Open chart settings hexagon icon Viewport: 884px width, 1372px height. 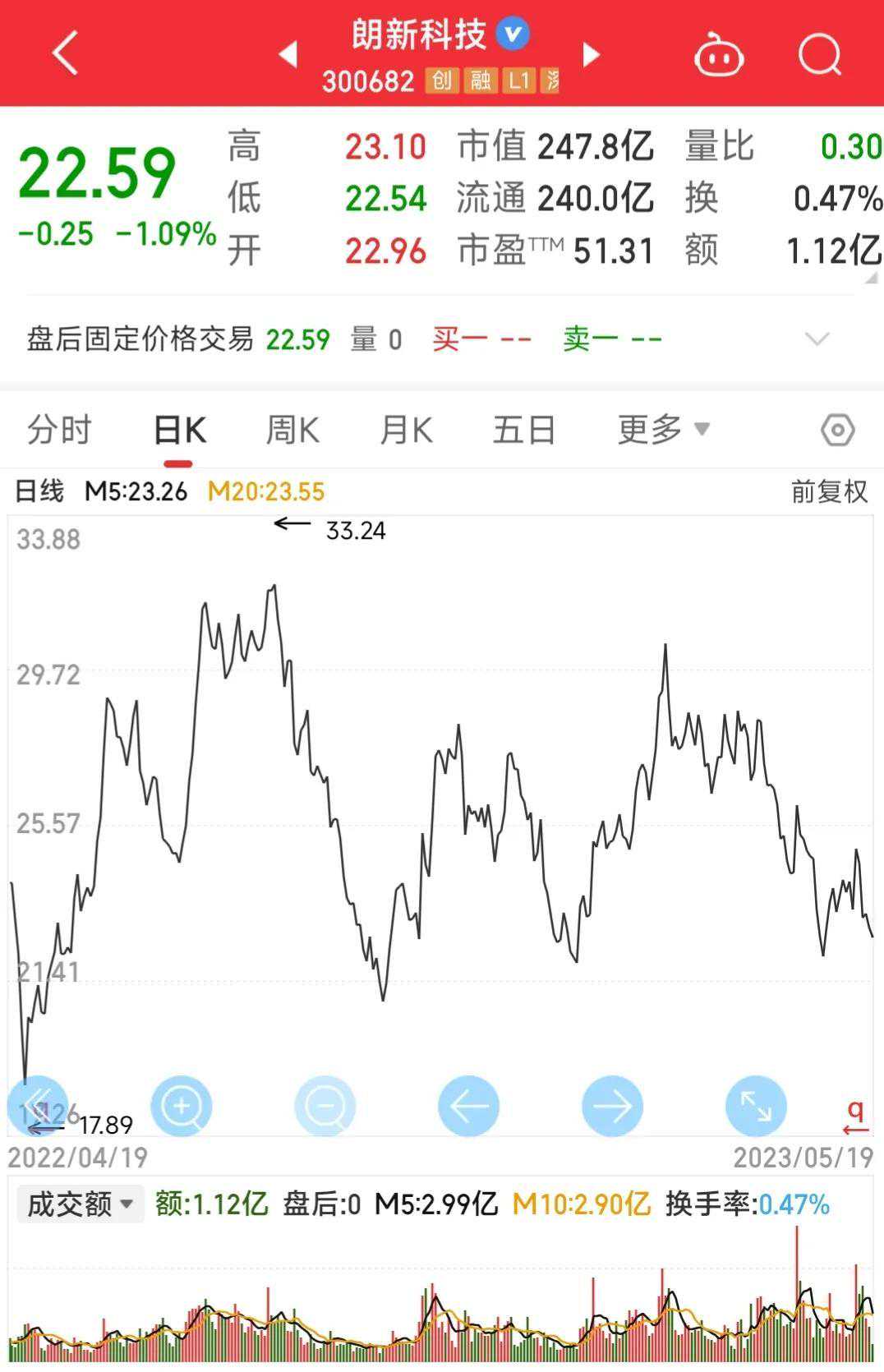[x=837, y=430]
